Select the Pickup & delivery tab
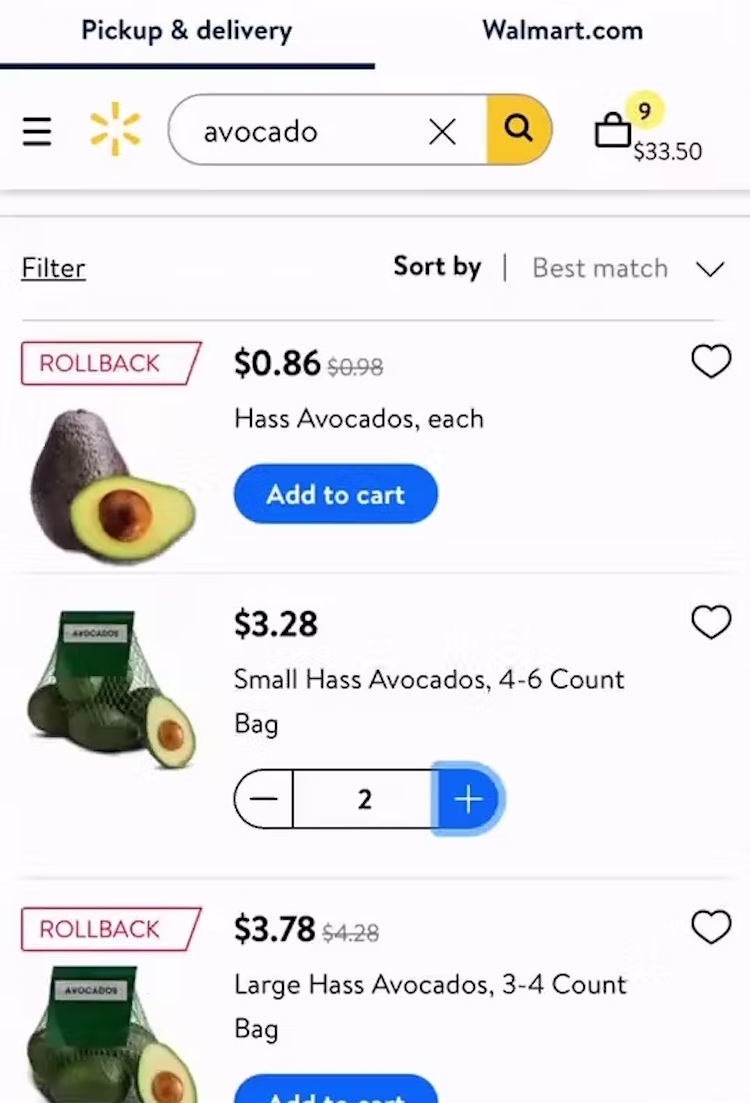This screenshot has width=750, height=1103. [186, 31]
